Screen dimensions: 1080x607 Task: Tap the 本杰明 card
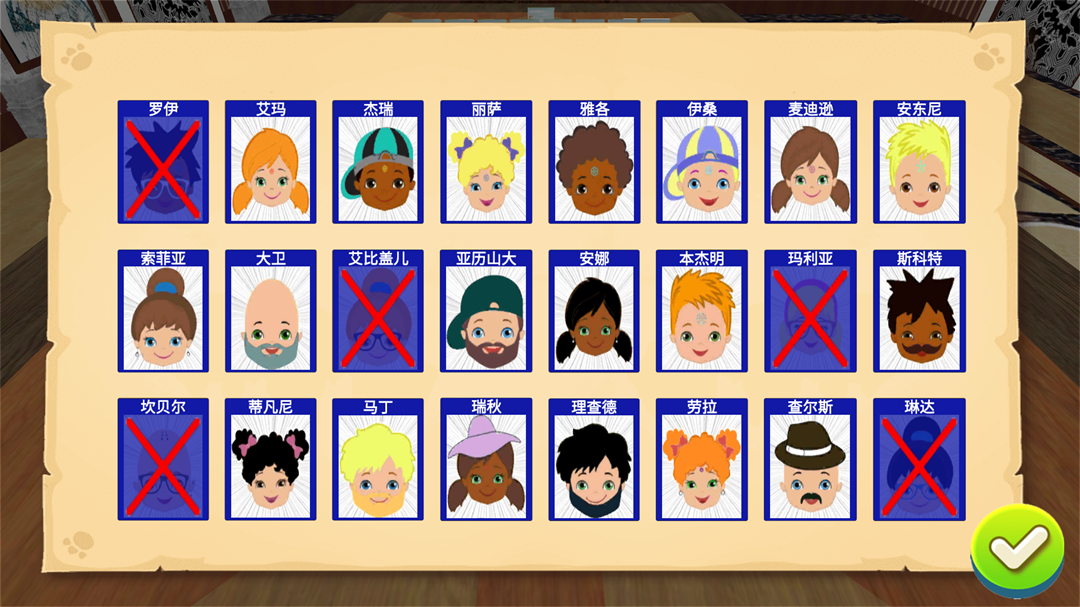[702, 311]
